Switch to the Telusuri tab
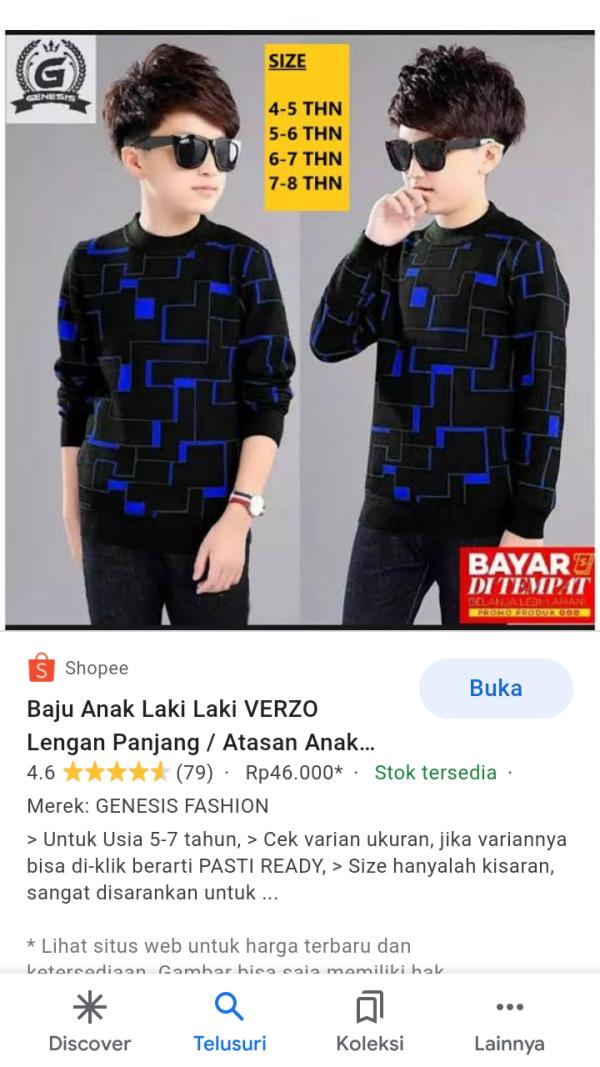 pyautogui.click(x=229, y=1022)
